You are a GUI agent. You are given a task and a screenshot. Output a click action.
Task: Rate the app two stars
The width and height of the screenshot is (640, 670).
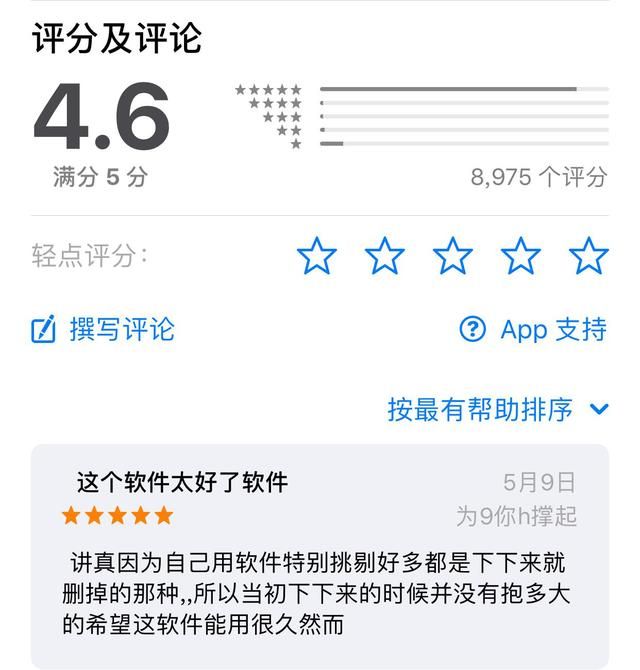click(x=385, y=256)
